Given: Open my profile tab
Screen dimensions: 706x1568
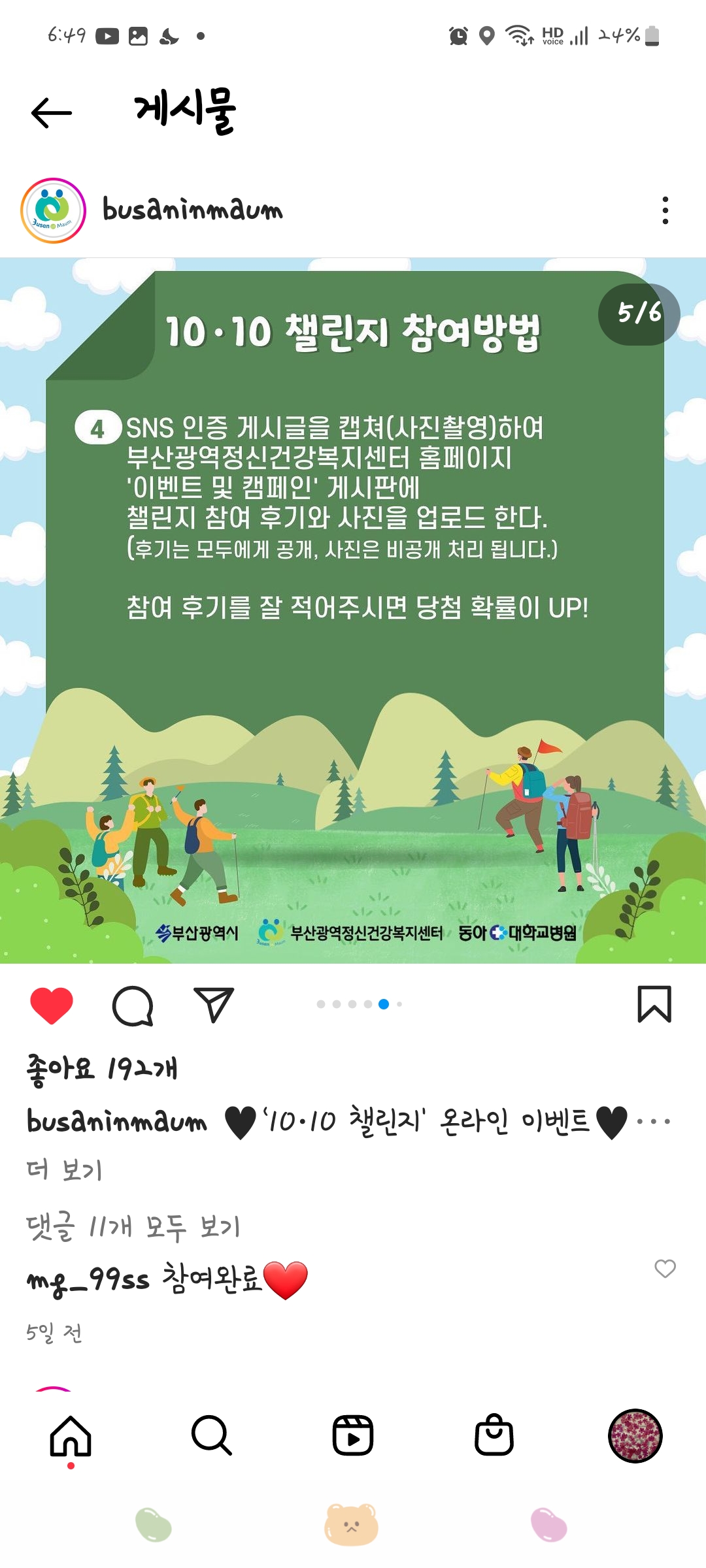Looking at the screenshot, I should click(635, 1436).
